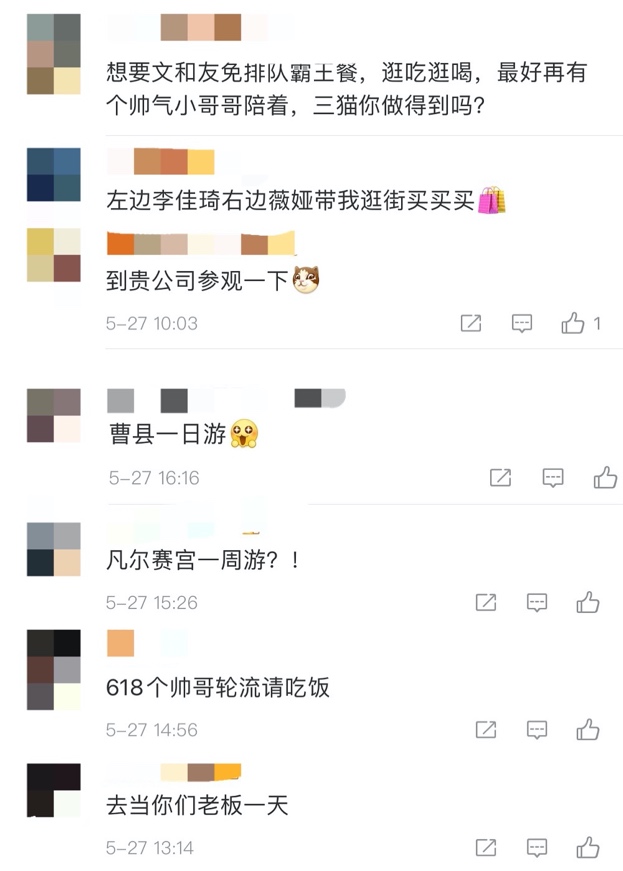Screen dimensions: 623x871
Task: Reply to the 曹县一日游 comment
Action: pos(553,477)
